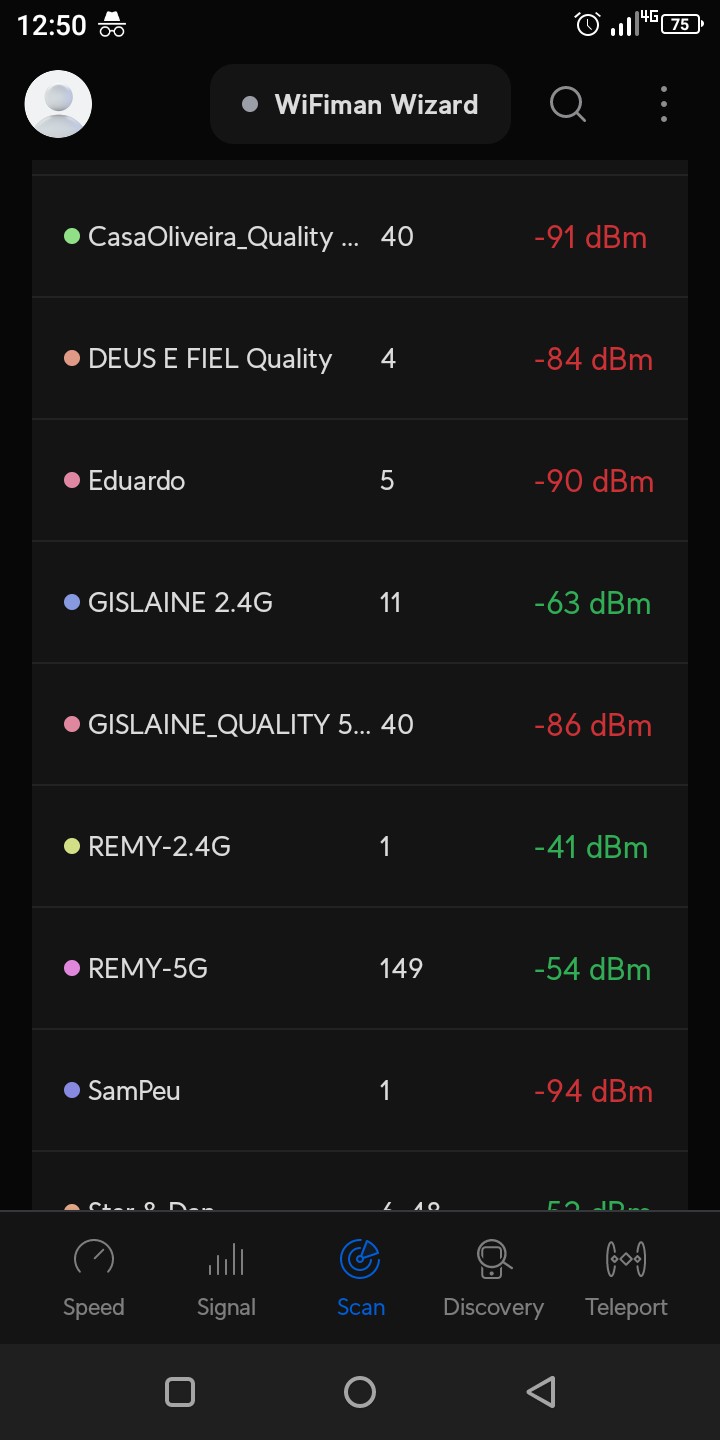Go back using the system back button
720x1440 pixels.
pyautogui.click(x=540, y=1392)
